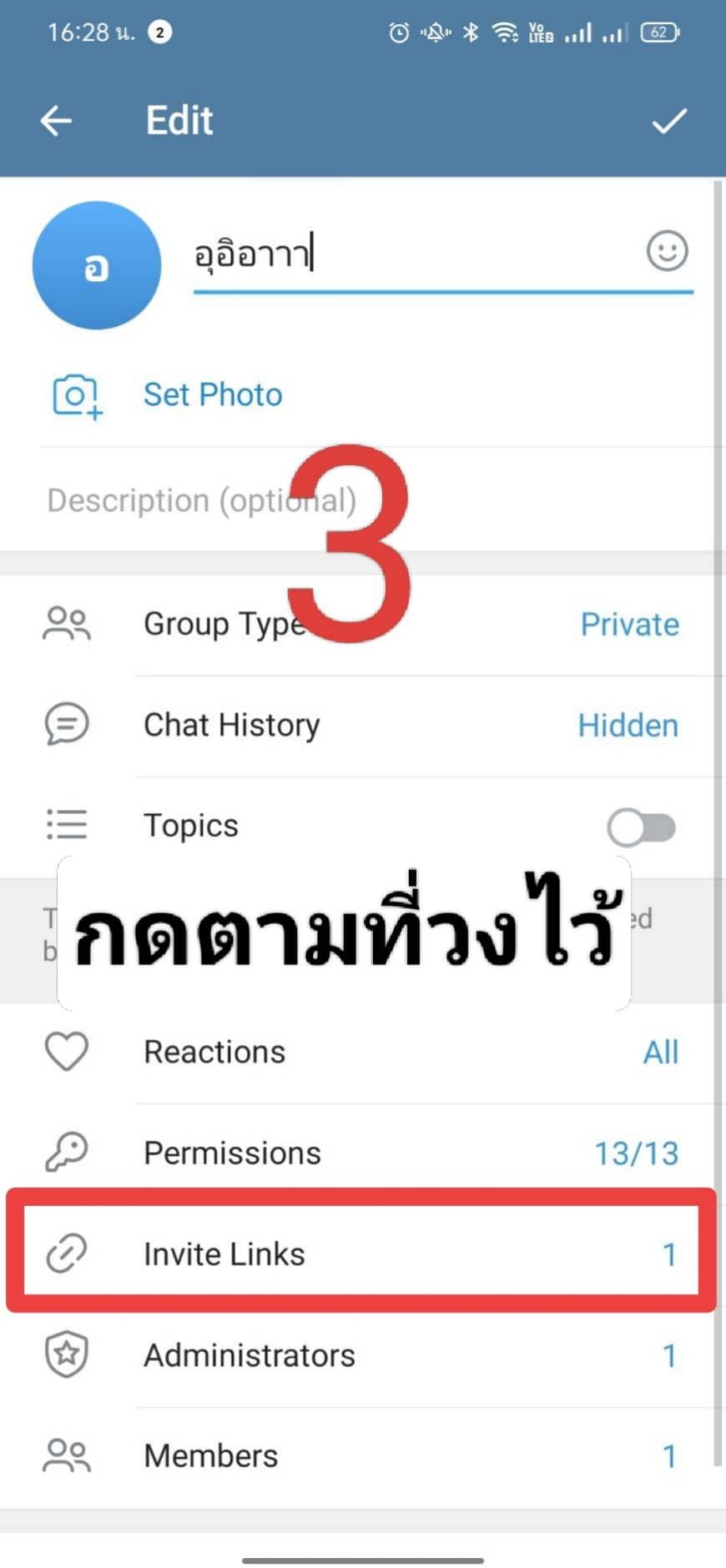Select the Group Type people icon

tap(67, 624)
